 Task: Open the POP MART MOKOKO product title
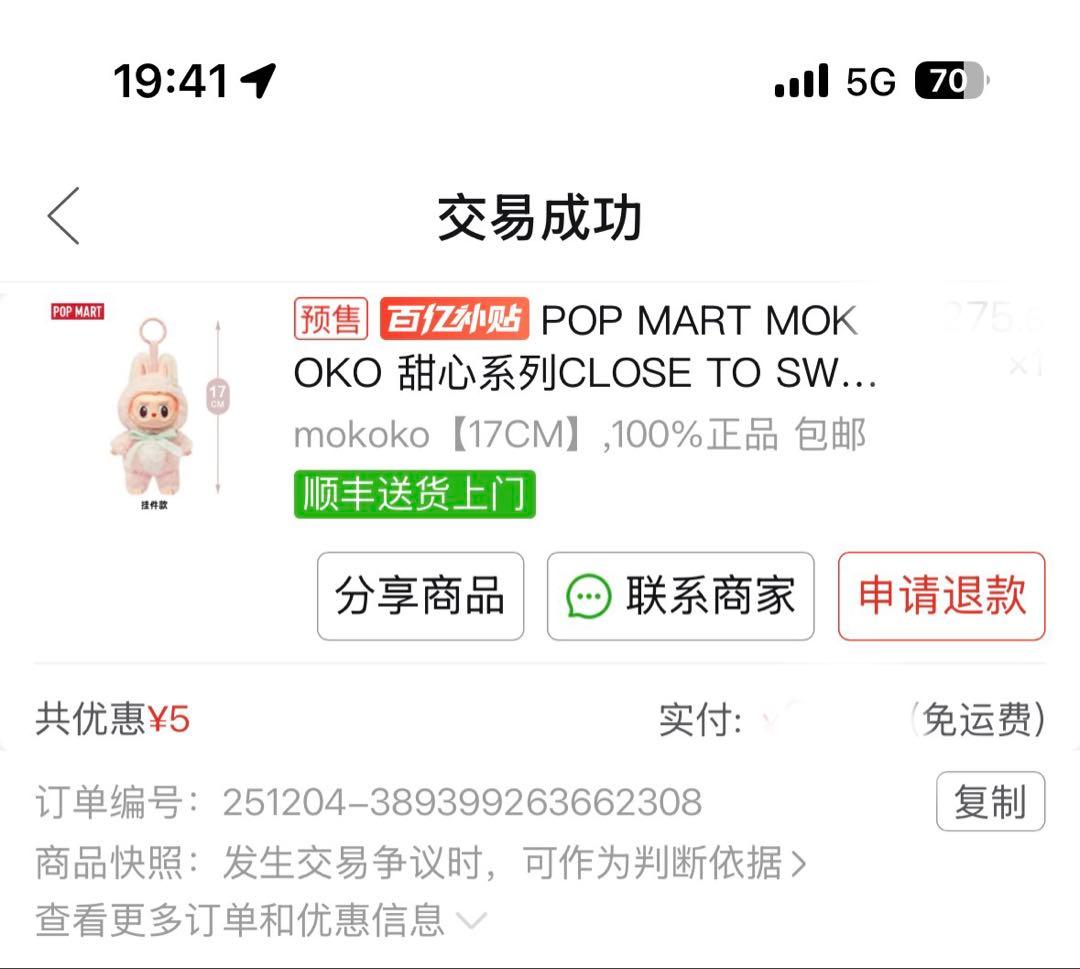point(585,347)
